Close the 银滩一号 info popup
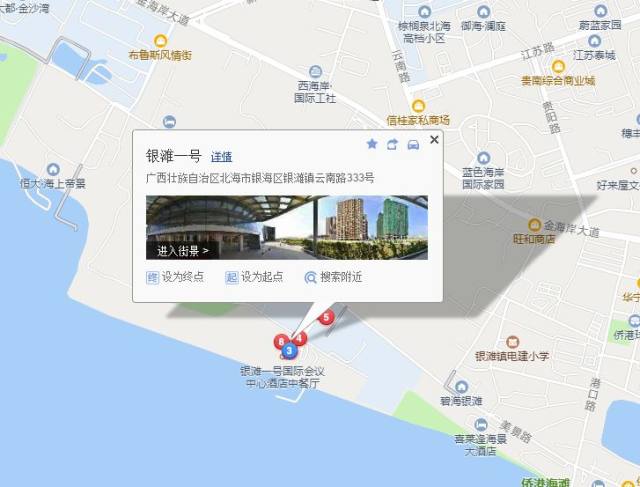Viewport: 640px width, 487px height. [x=434, y=140]
